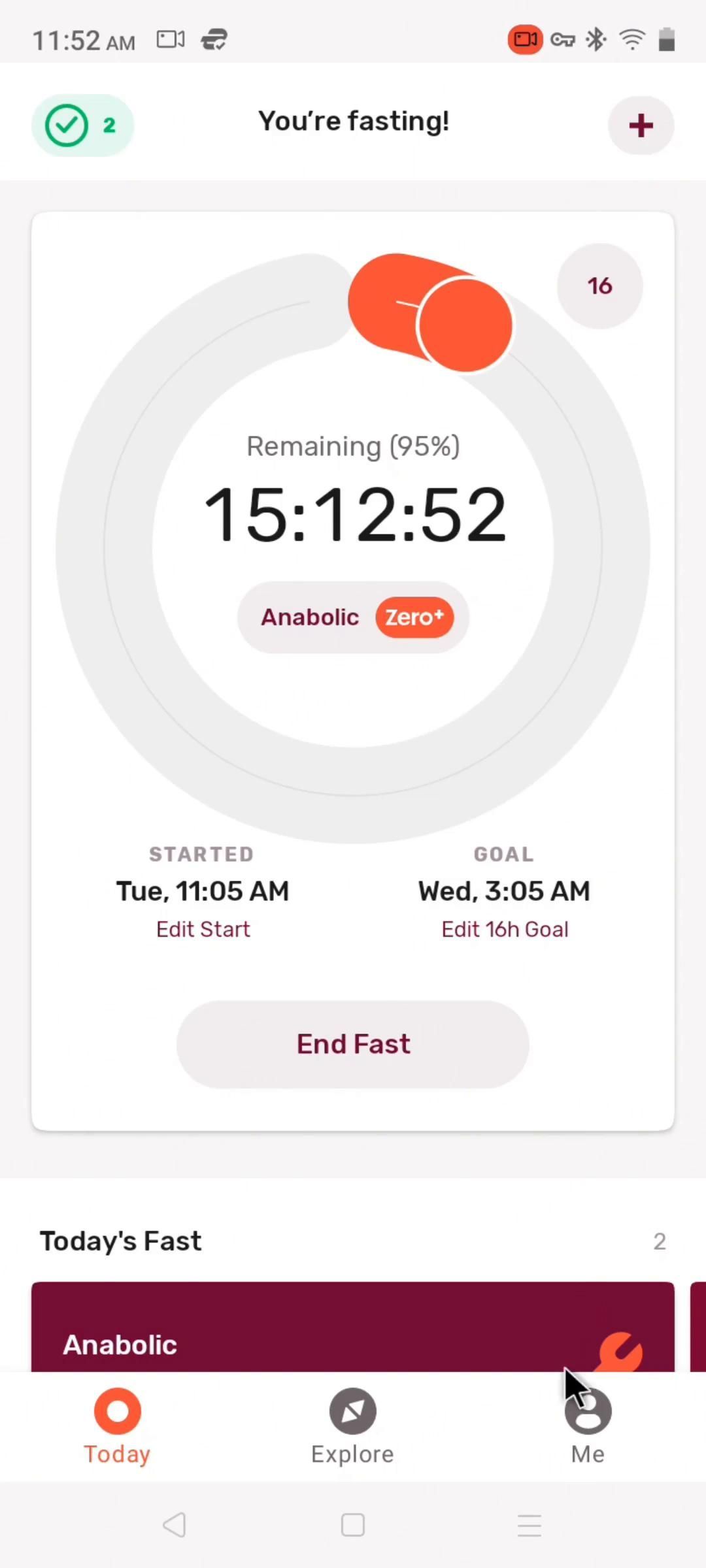
Task: Choose Edit 16h Goal link
Action: tap(505, 929)
